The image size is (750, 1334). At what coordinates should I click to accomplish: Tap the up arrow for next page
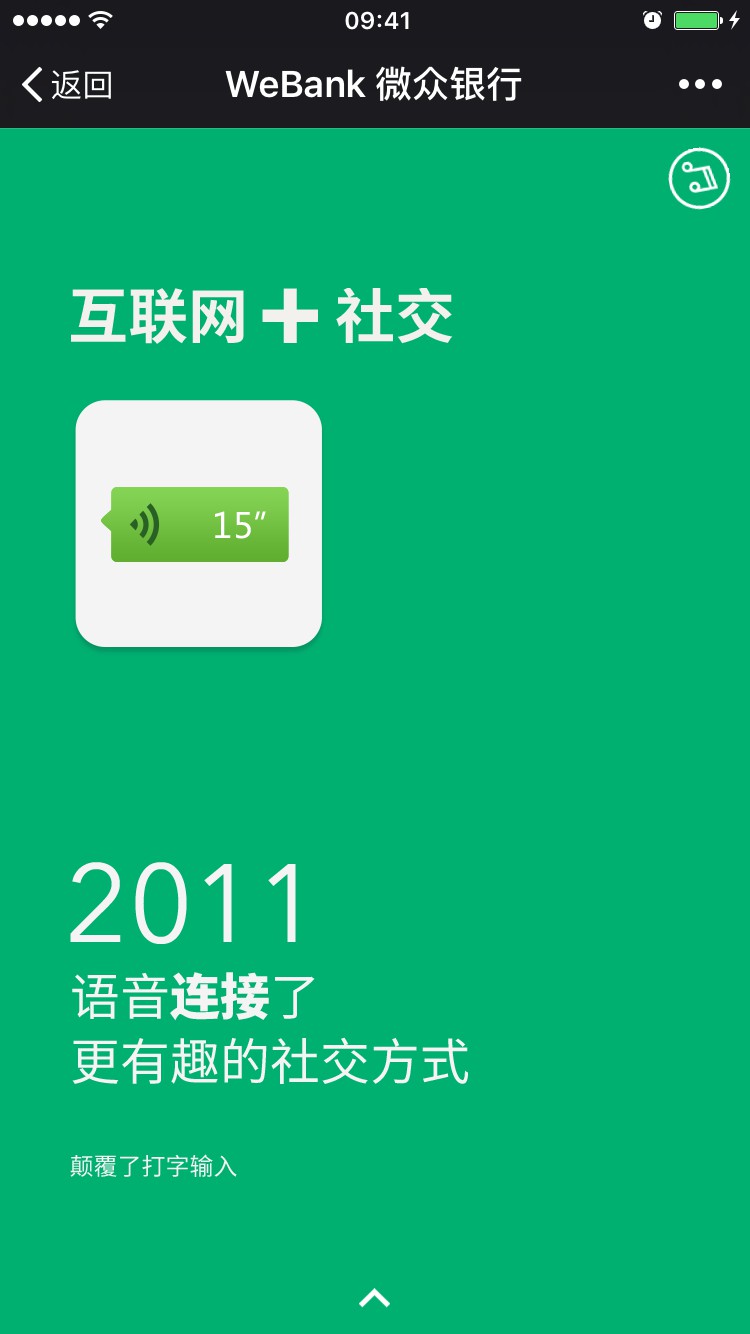point(374,1298)
